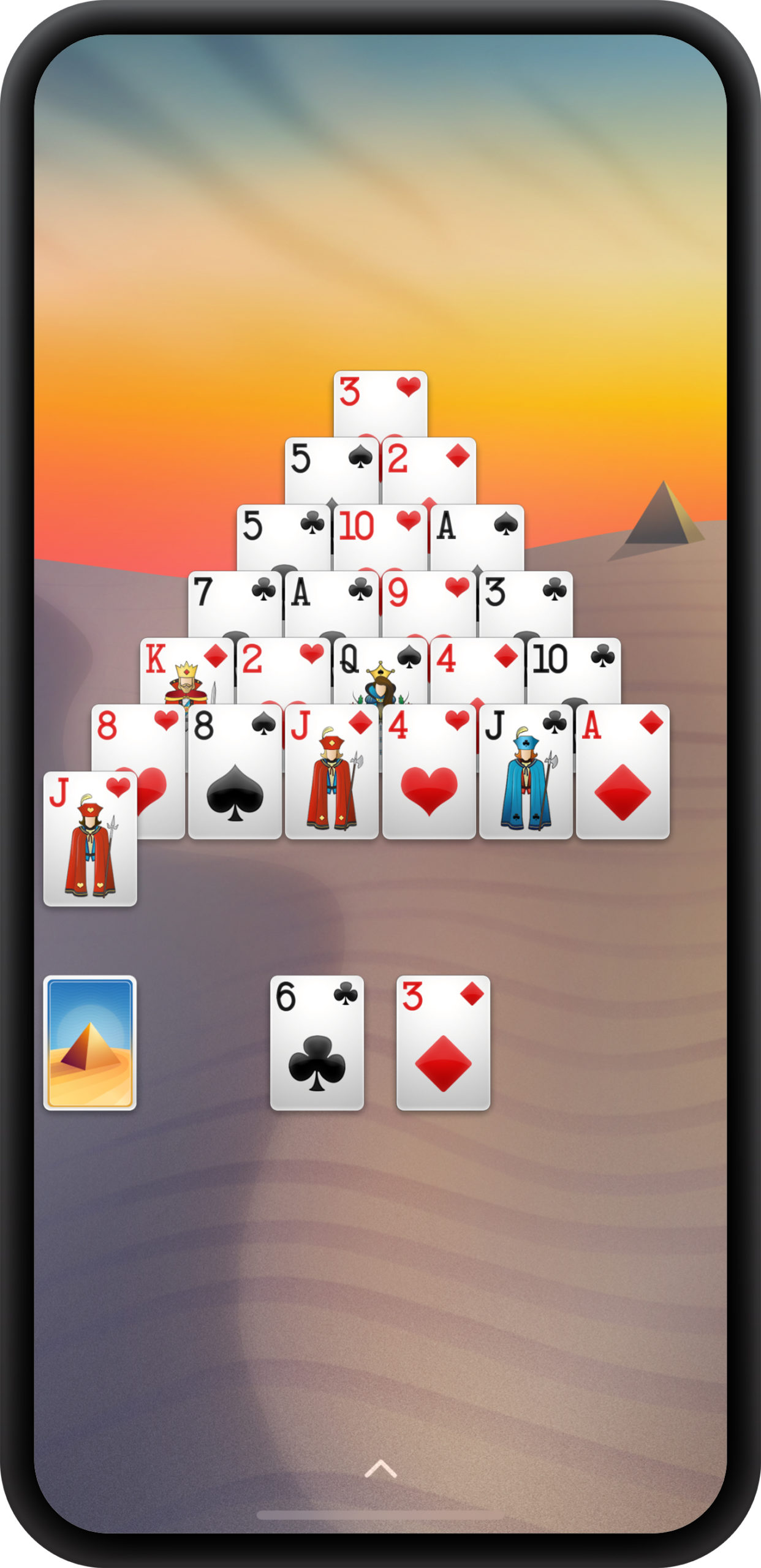Select the Jack of diamonds card

click(x=331, y=772)
